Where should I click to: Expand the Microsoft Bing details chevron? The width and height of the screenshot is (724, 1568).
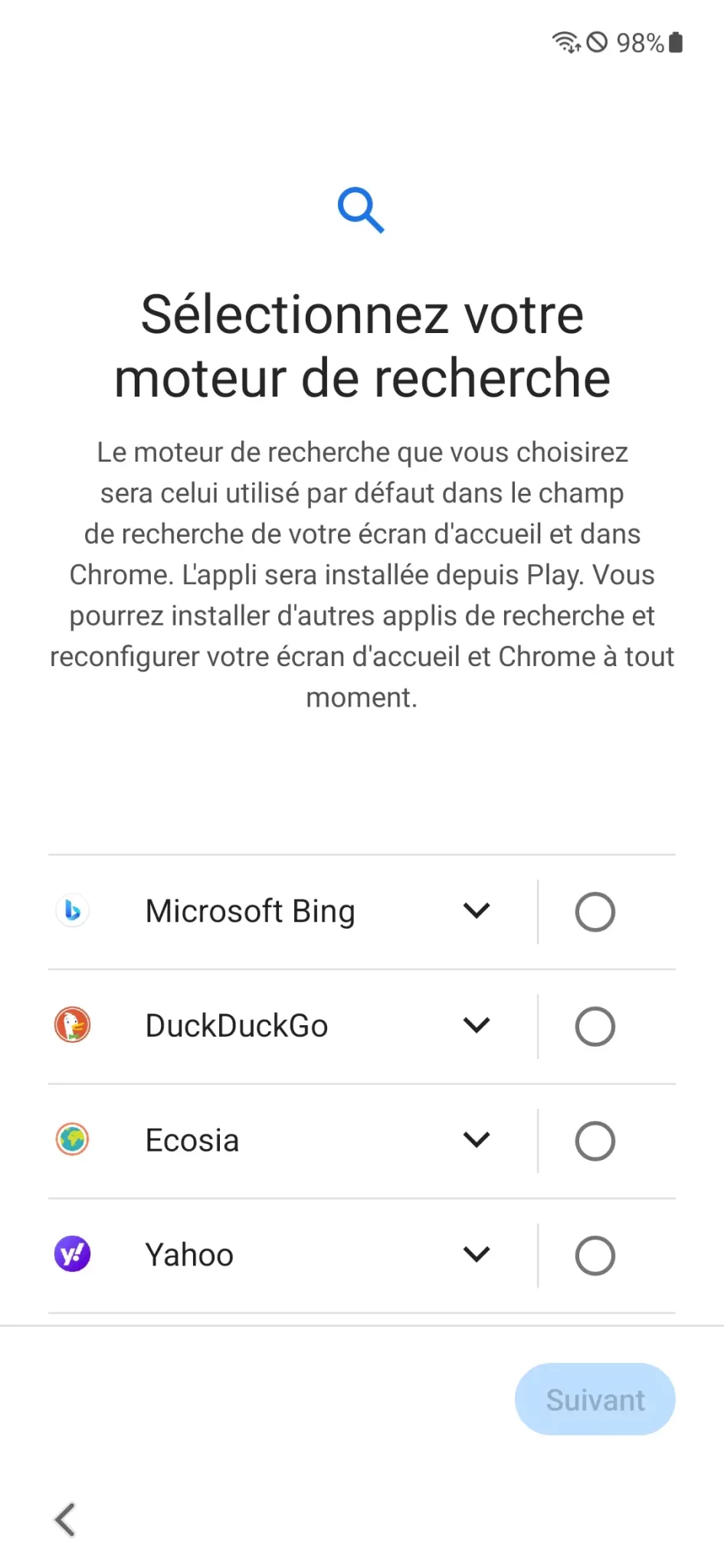477,911
